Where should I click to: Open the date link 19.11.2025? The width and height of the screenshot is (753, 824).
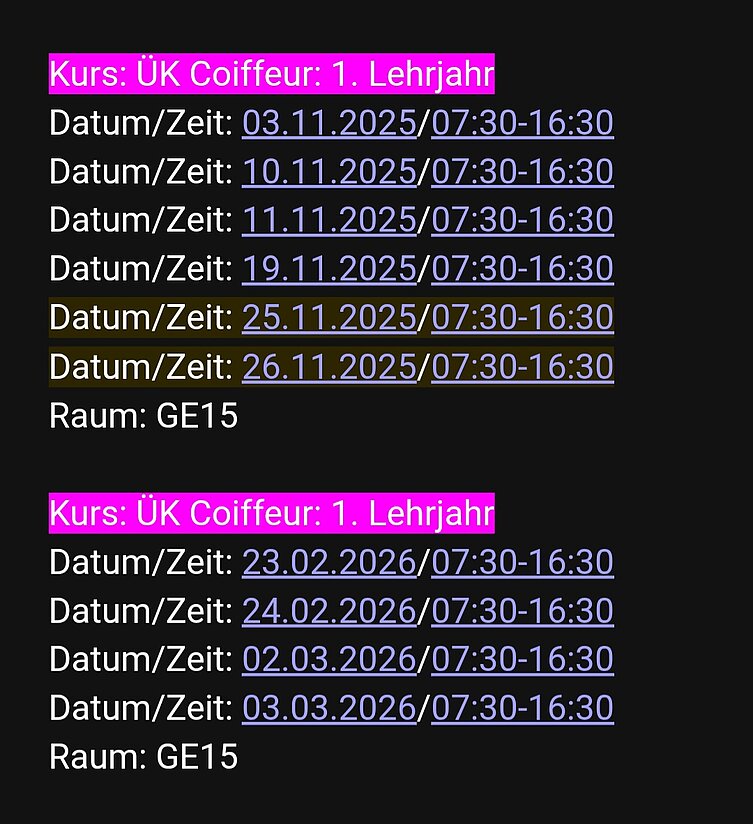pos(329,269)
